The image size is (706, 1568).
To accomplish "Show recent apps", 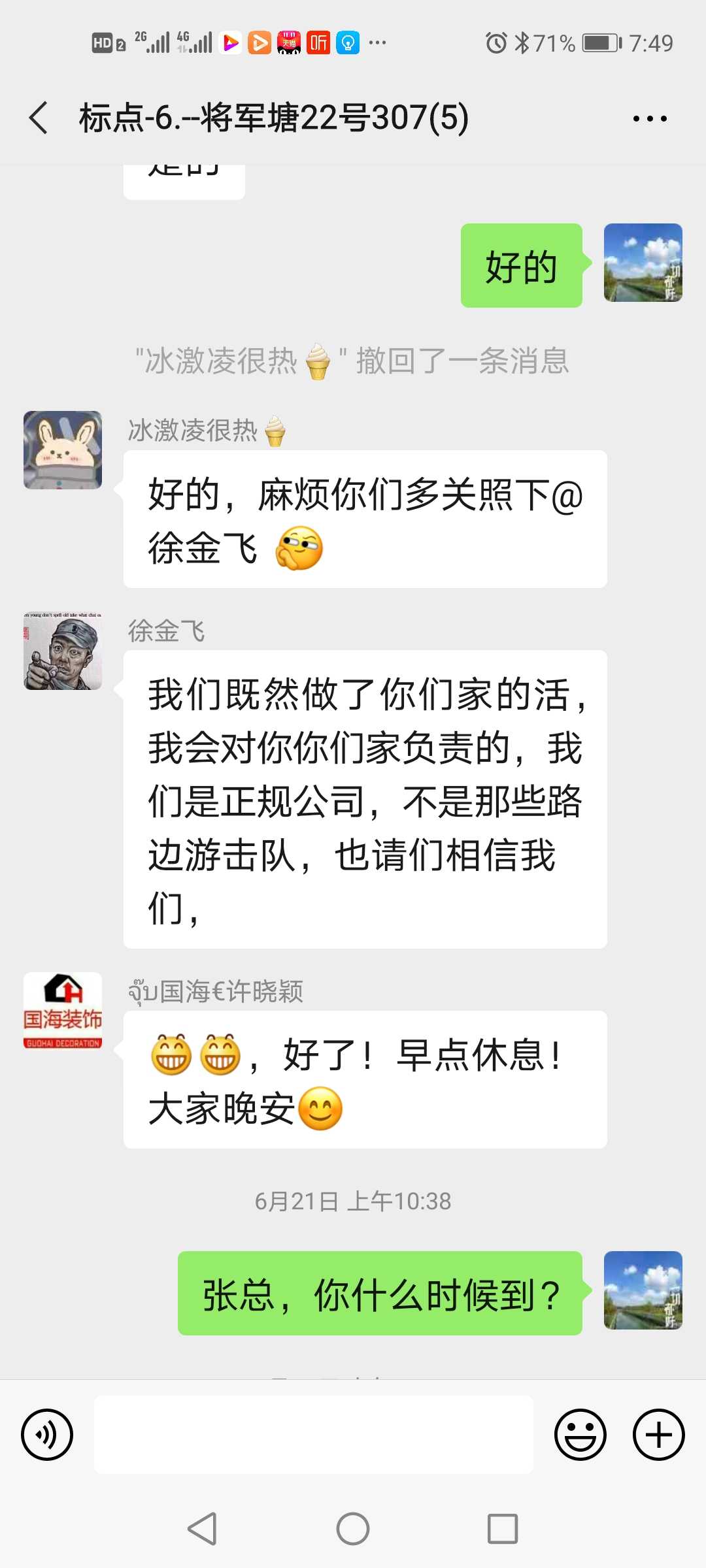I will pyautogui.click(x=503, y=1529).
